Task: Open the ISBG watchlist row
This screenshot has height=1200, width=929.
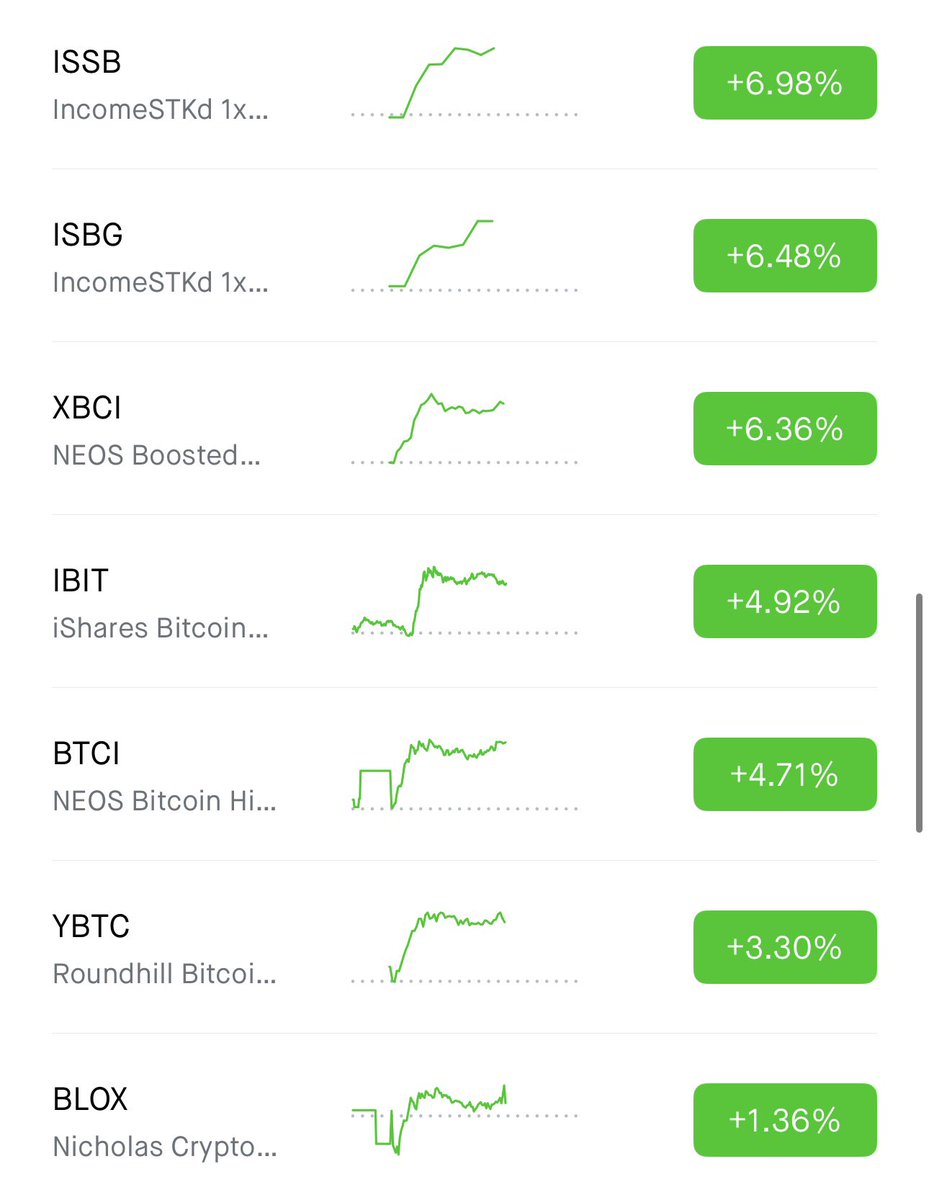Action: (160, 257)
